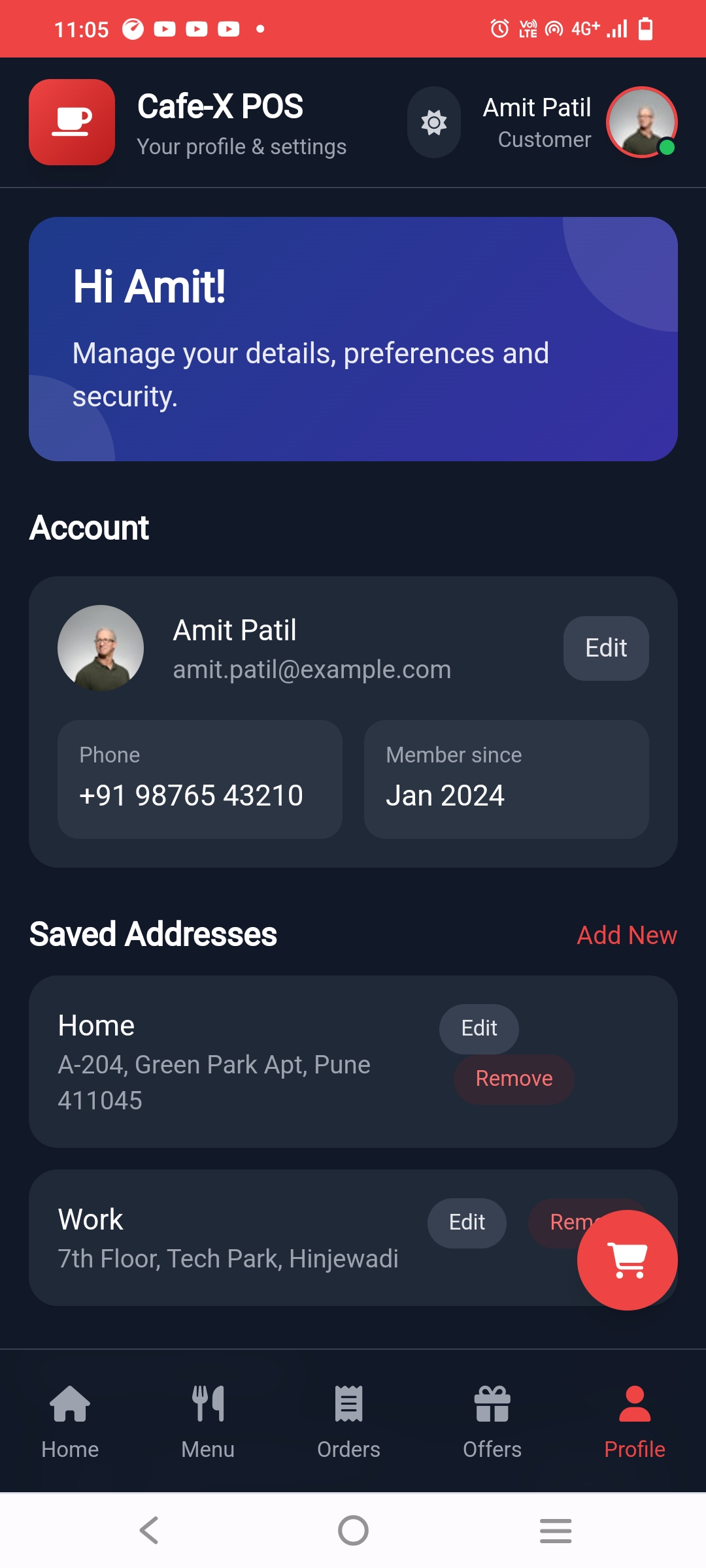
Task: Go back using the system back button
Action: click(x=150, y=1530)
